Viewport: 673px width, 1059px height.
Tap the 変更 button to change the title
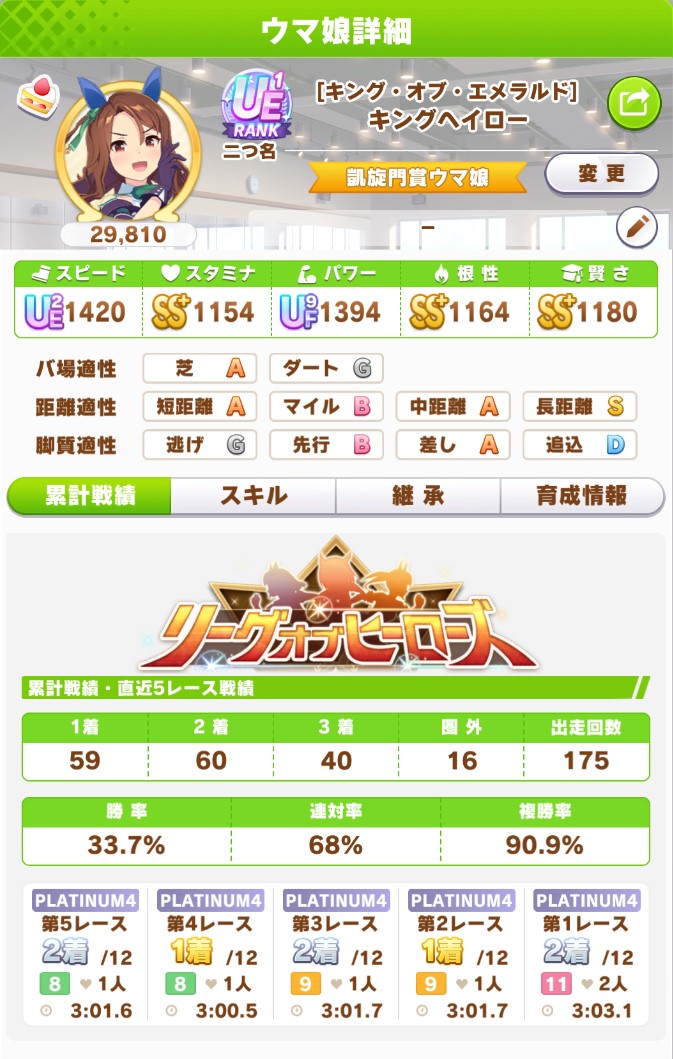(601, 174)
